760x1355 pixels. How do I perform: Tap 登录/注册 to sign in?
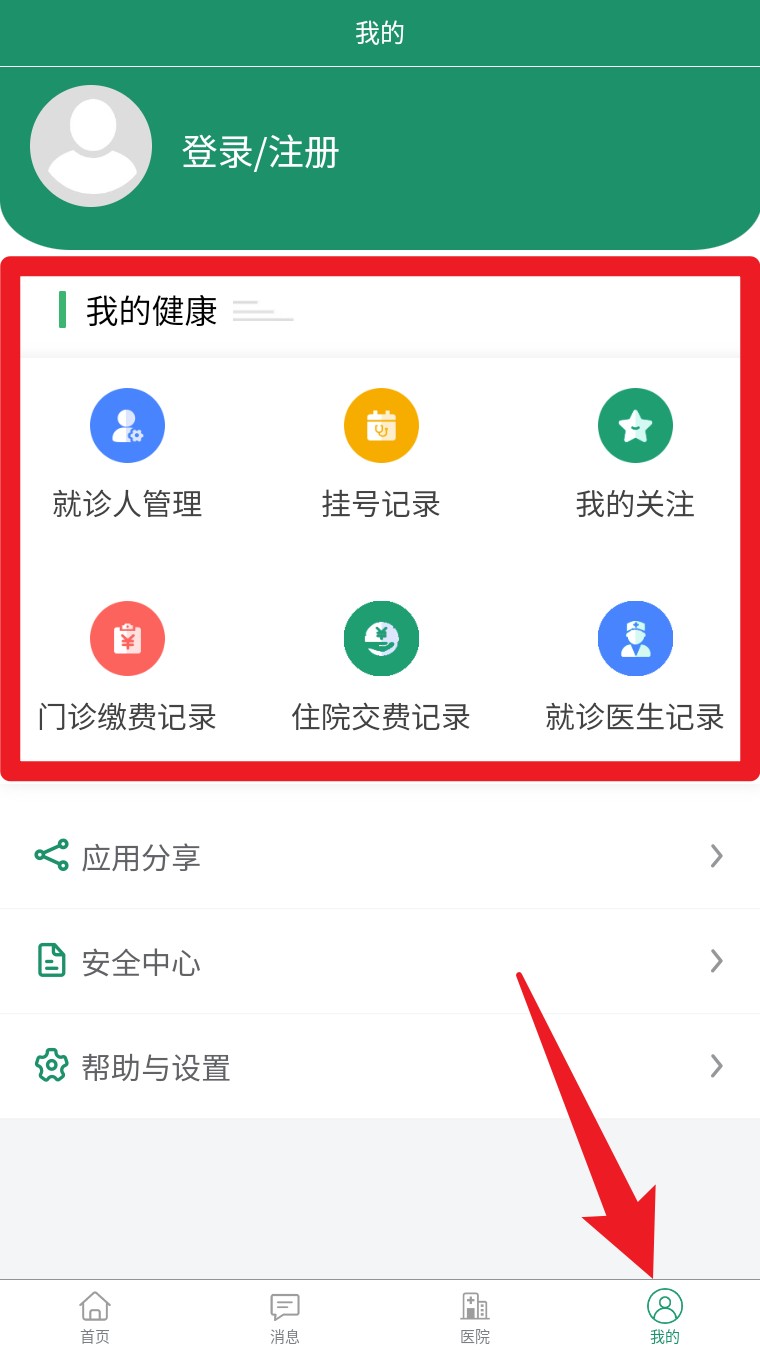(x=260, y=152)
